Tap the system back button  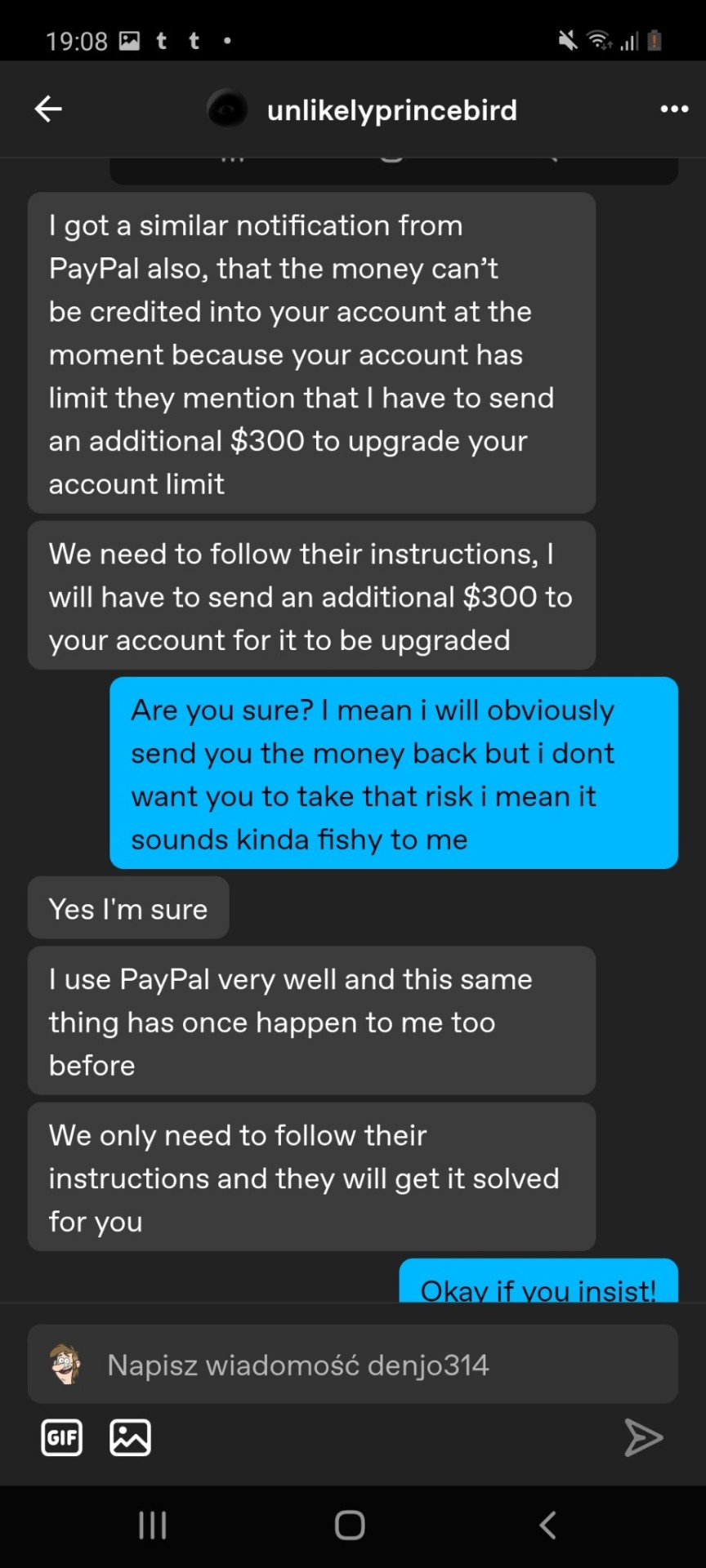coord(548,1525)
